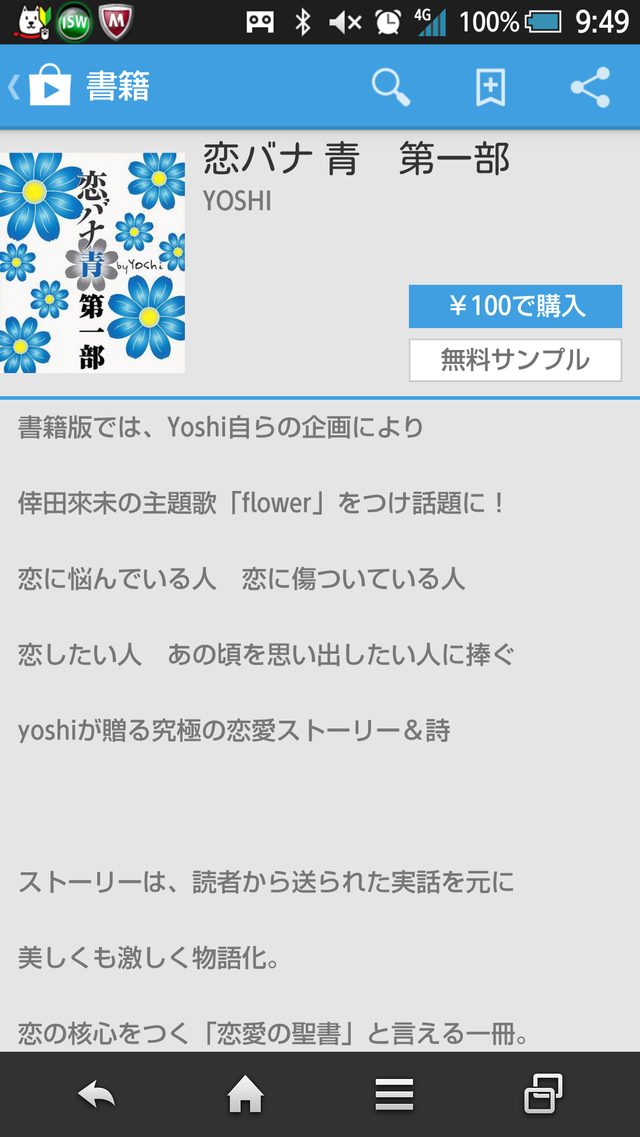
Task: Add this book to wishlist
Action: (x=490, y=87)
